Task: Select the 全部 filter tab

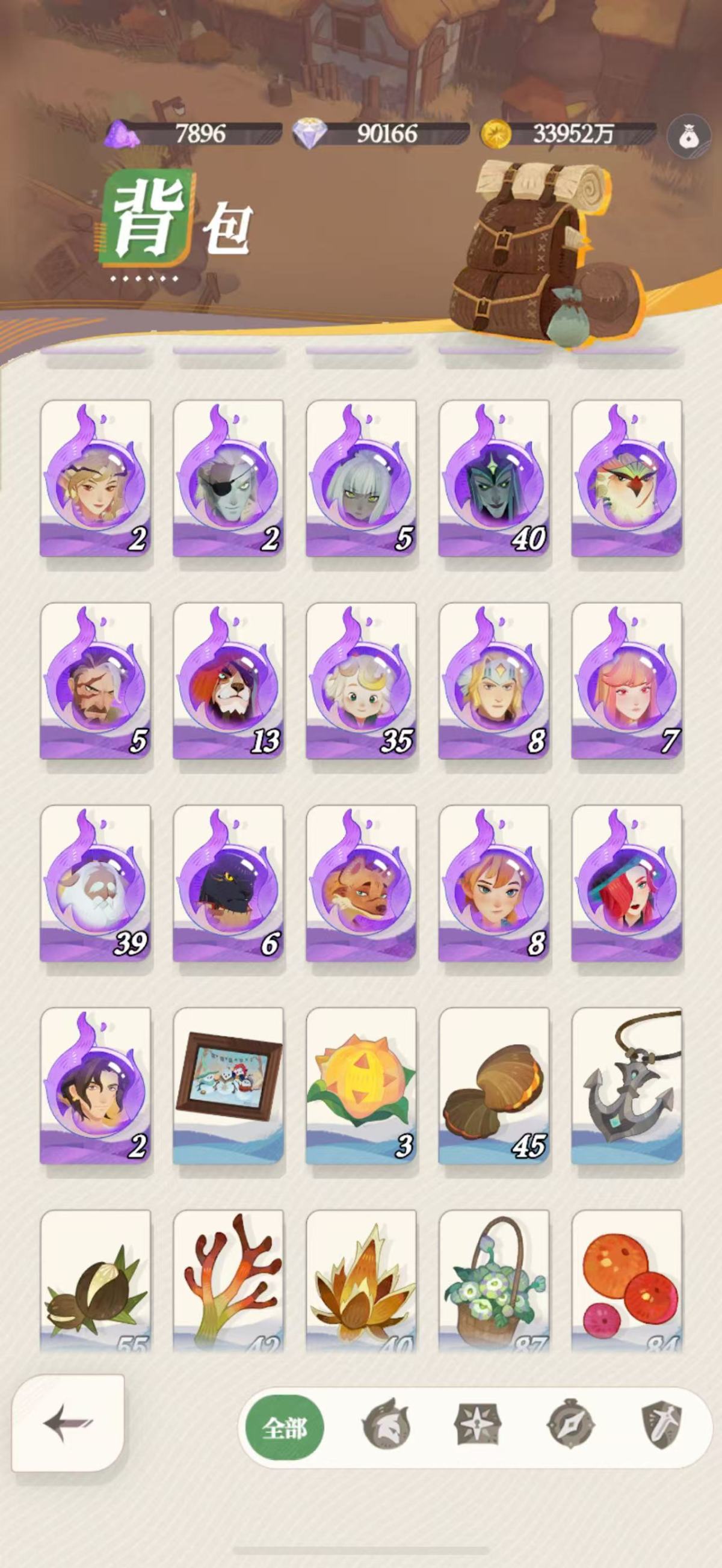Action: coord(285,1427)
